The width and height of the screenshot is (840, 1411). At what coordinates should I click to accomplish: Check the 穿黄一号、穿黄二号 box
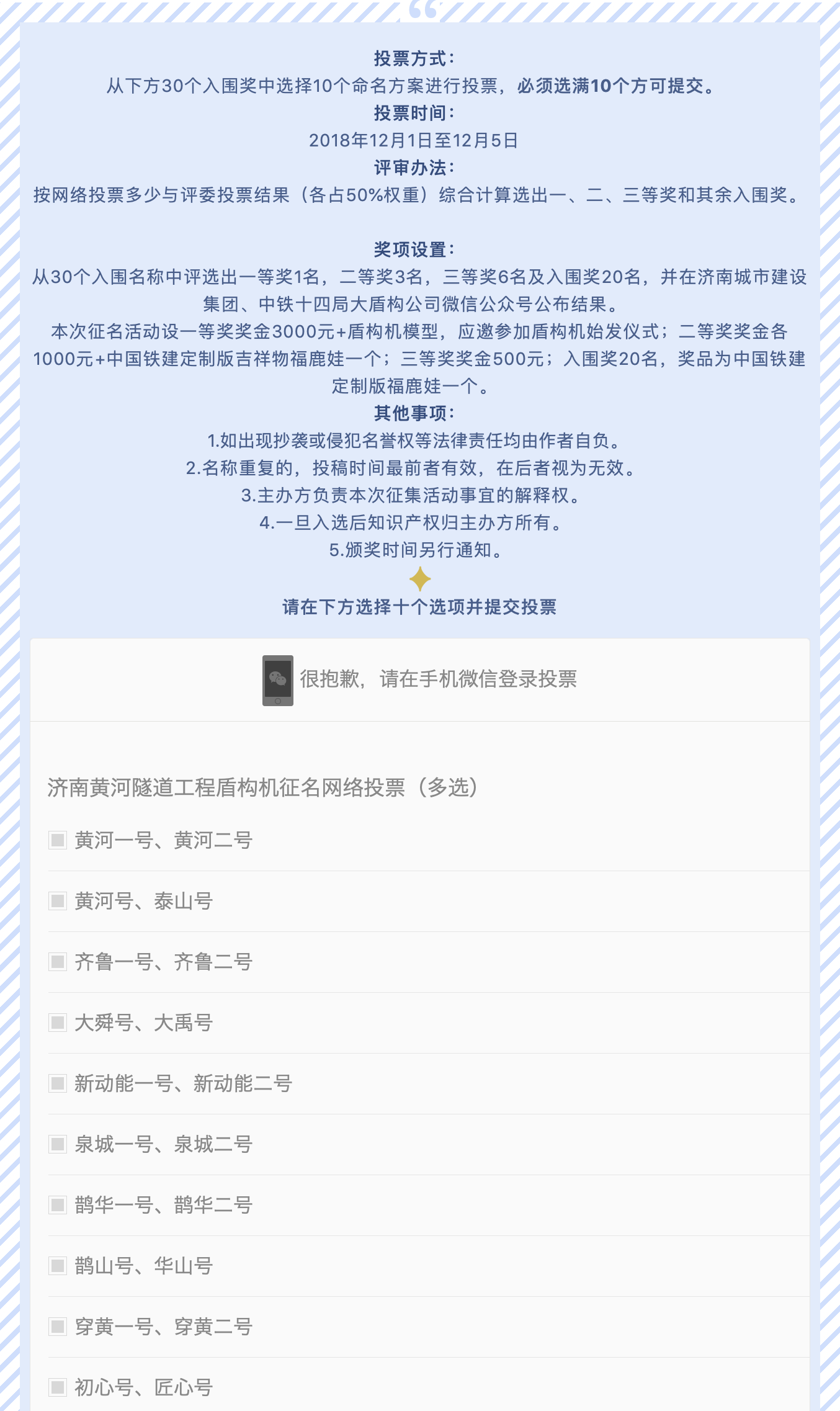tap(58, 1327)
